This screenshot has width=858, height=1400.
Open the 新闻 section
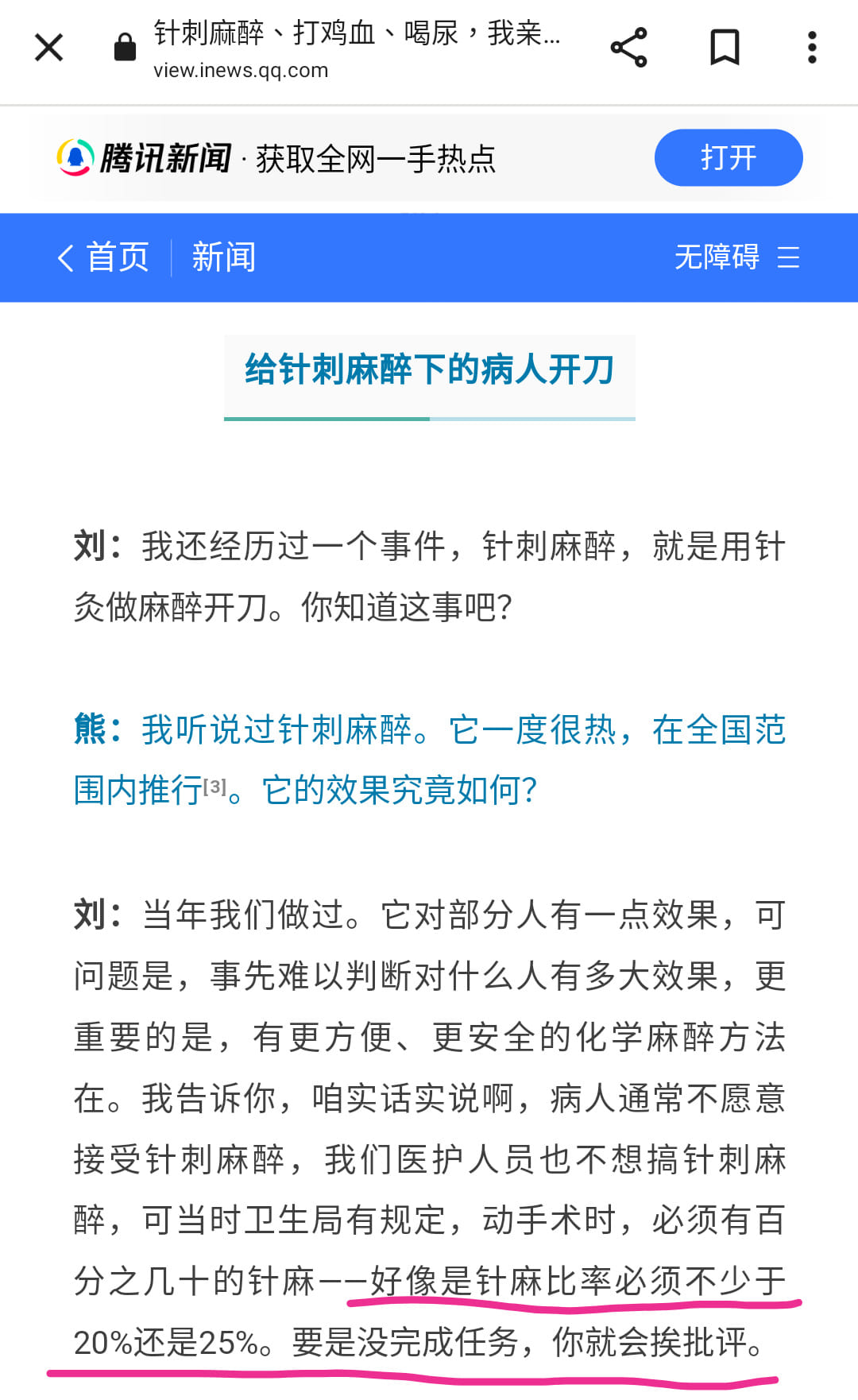tap(223, 257)
